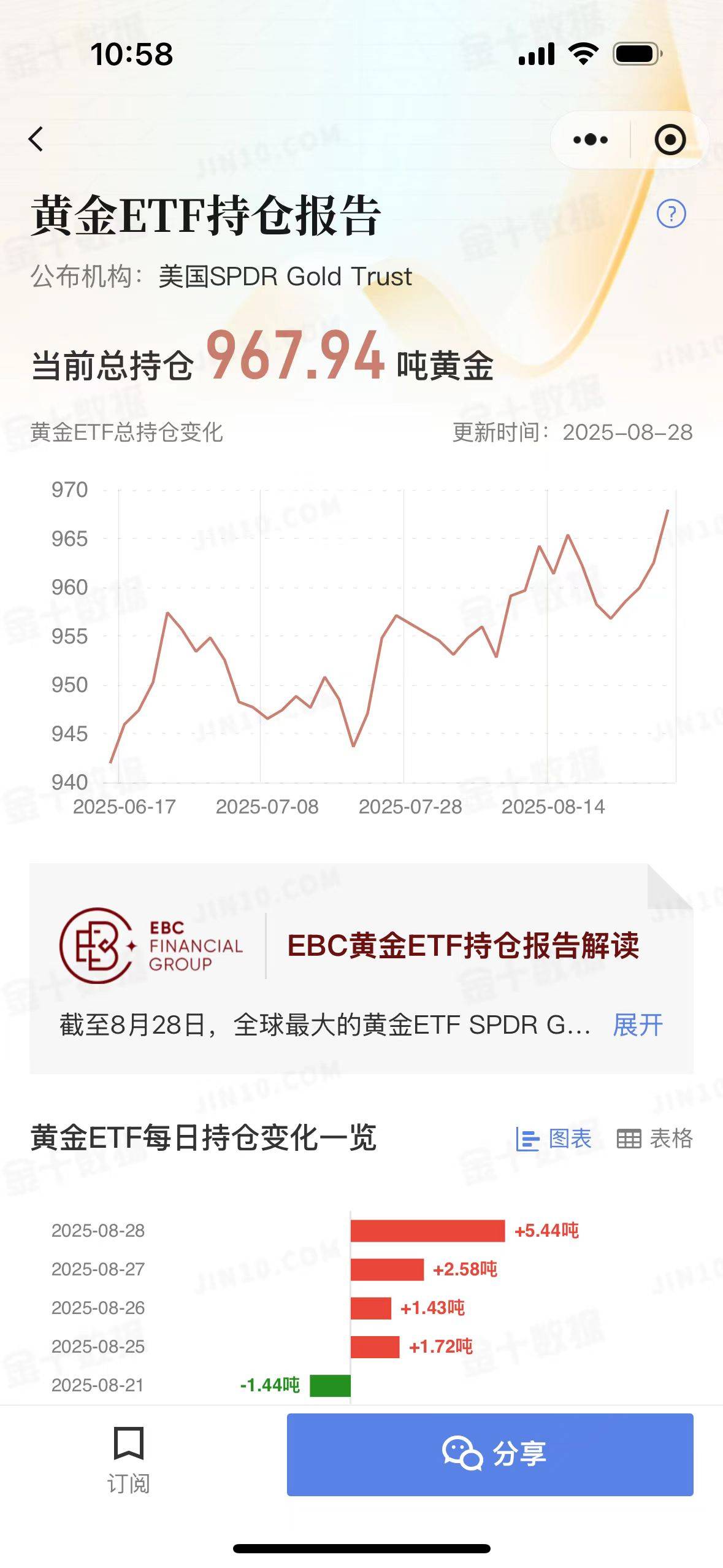The image size is (723, 1568).
Task: Open the help question mark icon
Action: [x=671, y=214]
